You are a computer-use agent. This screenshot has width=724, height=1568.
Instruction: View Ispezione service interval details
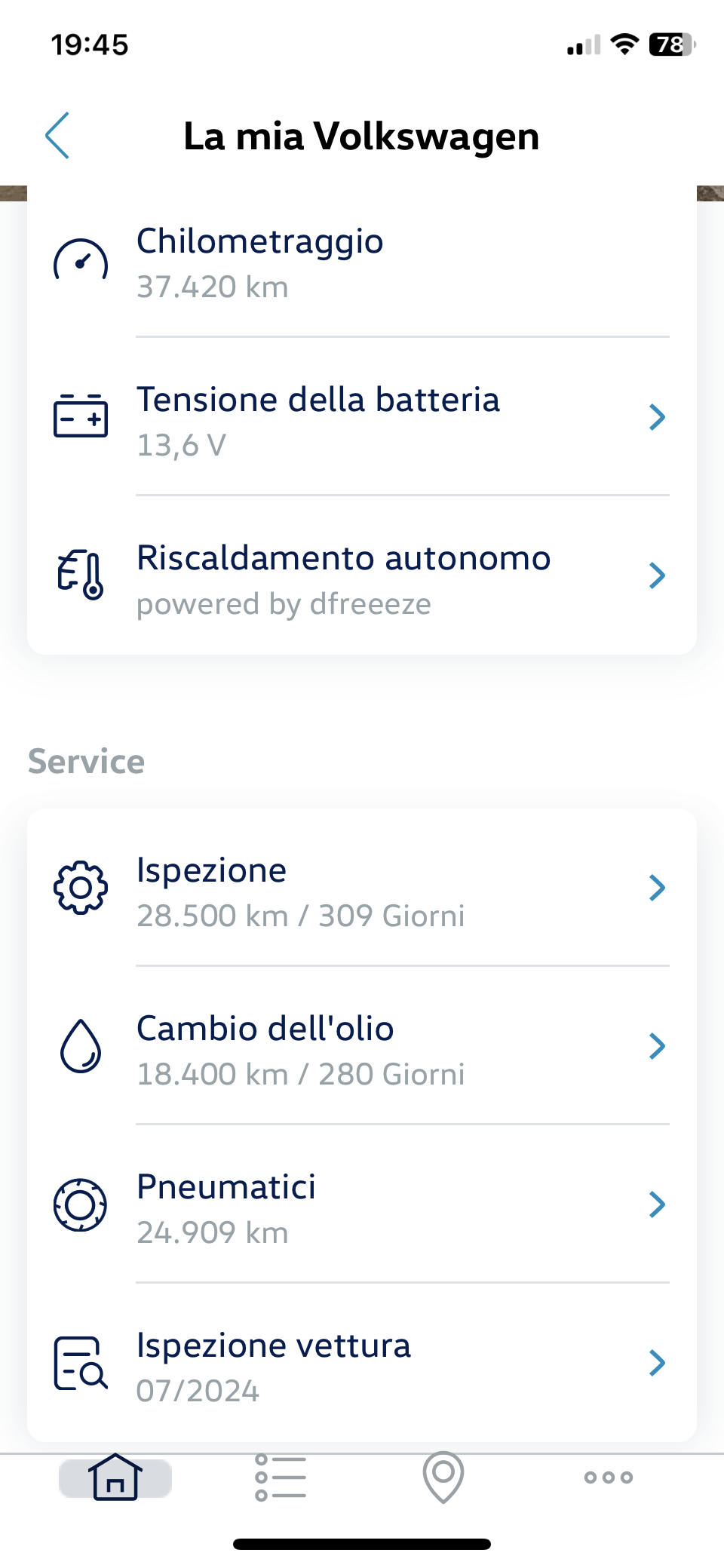coord(362,888)
